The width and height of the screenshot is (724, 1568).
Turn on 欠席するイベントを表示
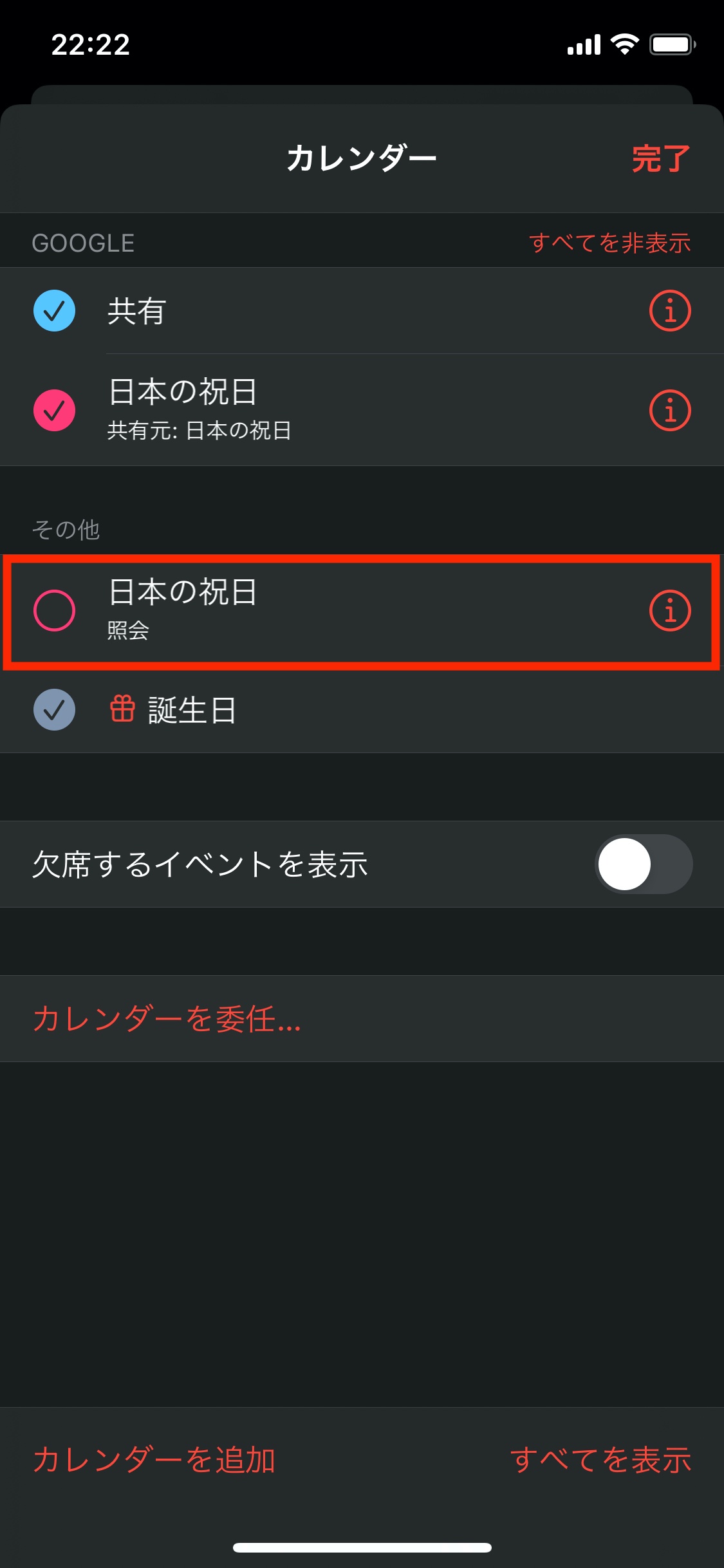click(x=643, y=864)
